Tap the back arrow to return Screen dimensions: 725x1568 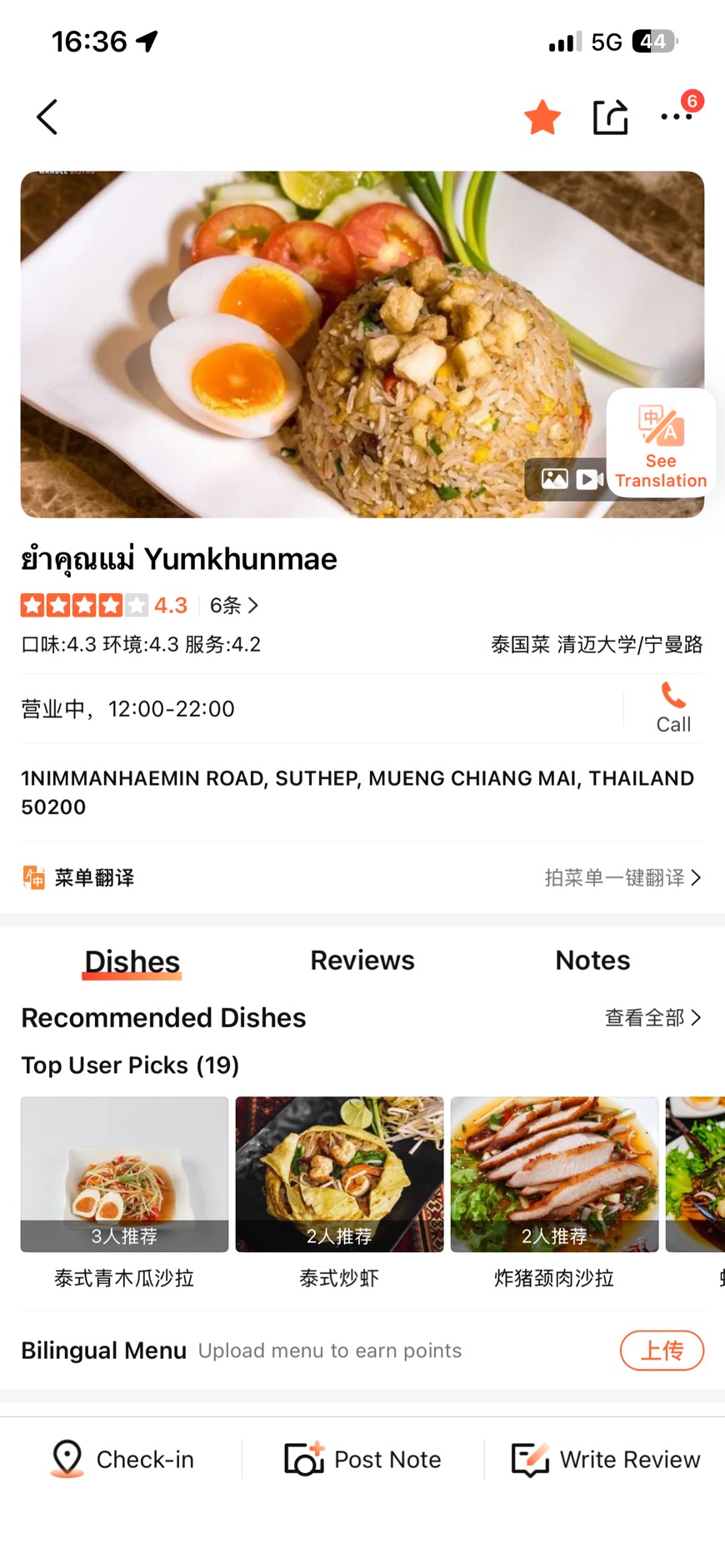point(46,117)
